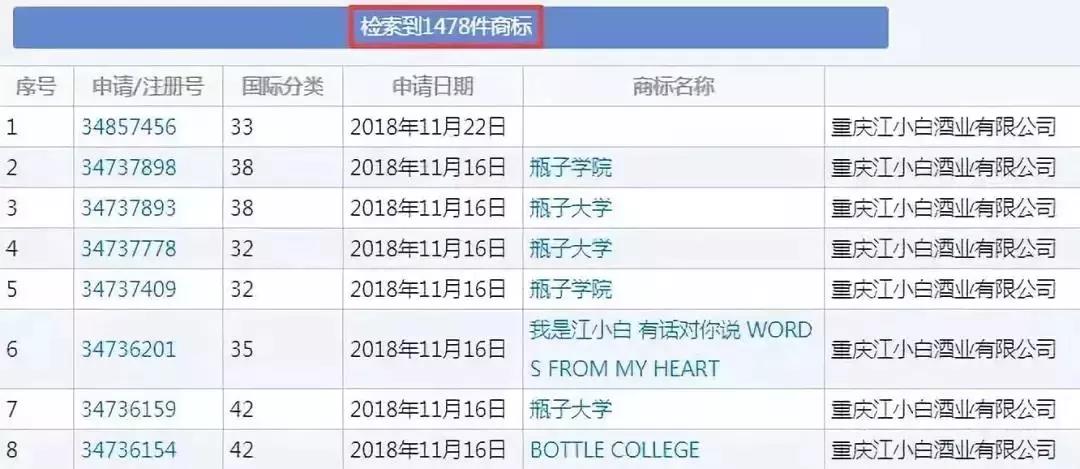Open the BOTTLE COLLEGE trademark name
The height and width of the screenshot is (469, 1080).
coord(614,449)
